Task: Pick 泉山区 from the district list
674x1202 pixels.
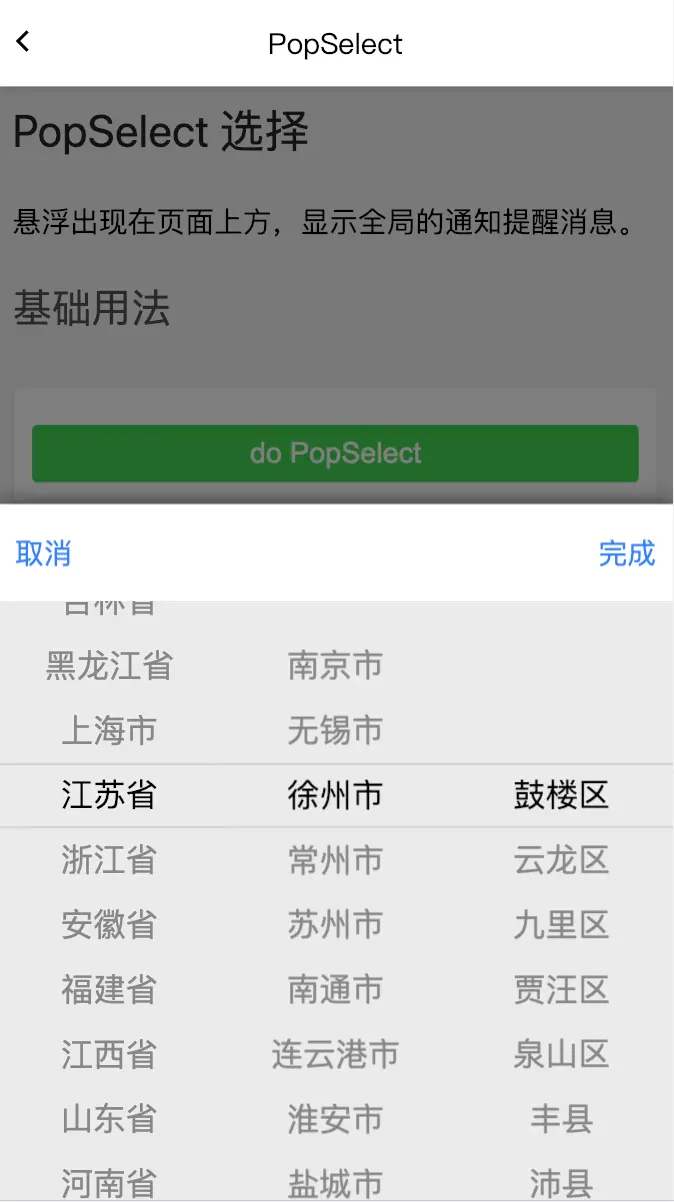Action: click(561, 1054)
